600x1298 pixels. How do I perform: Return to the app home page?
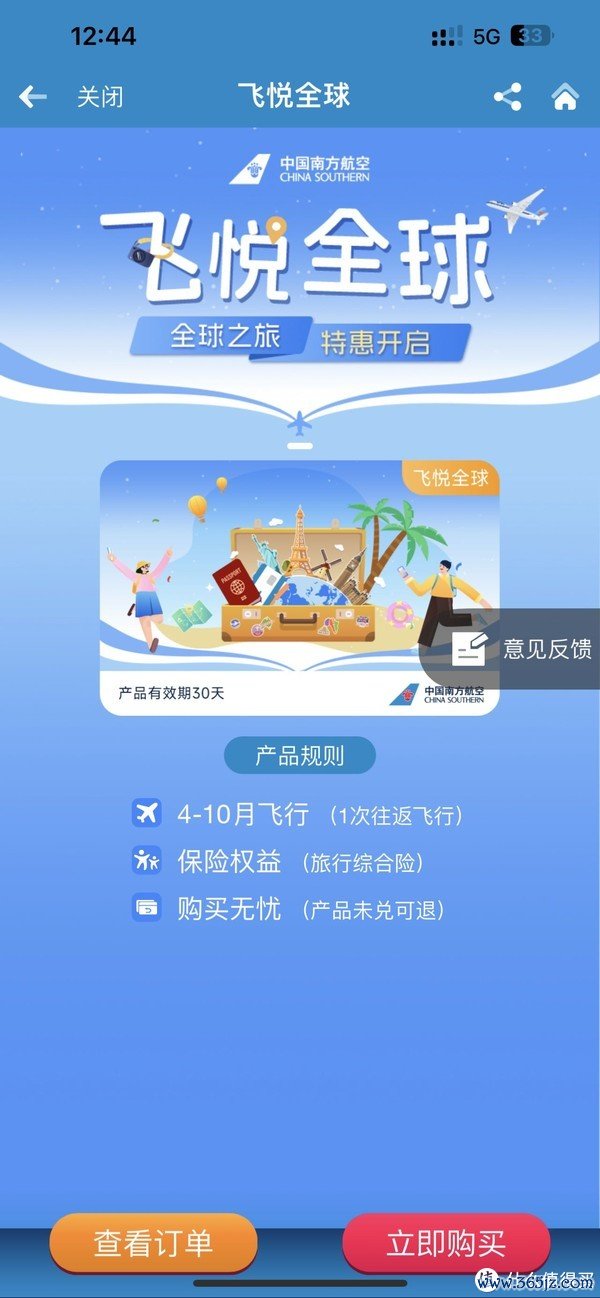click(565, 97)
